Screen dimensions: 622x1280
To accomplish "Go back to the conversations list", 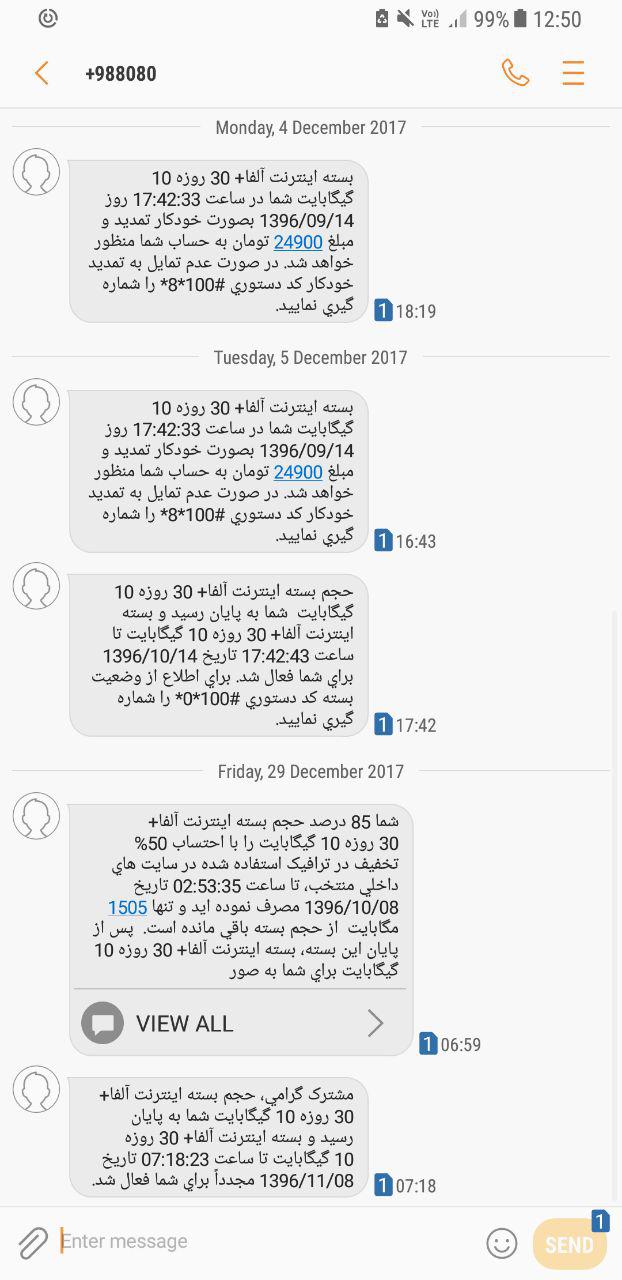I will pyautogui.click(x=41, y=73).
